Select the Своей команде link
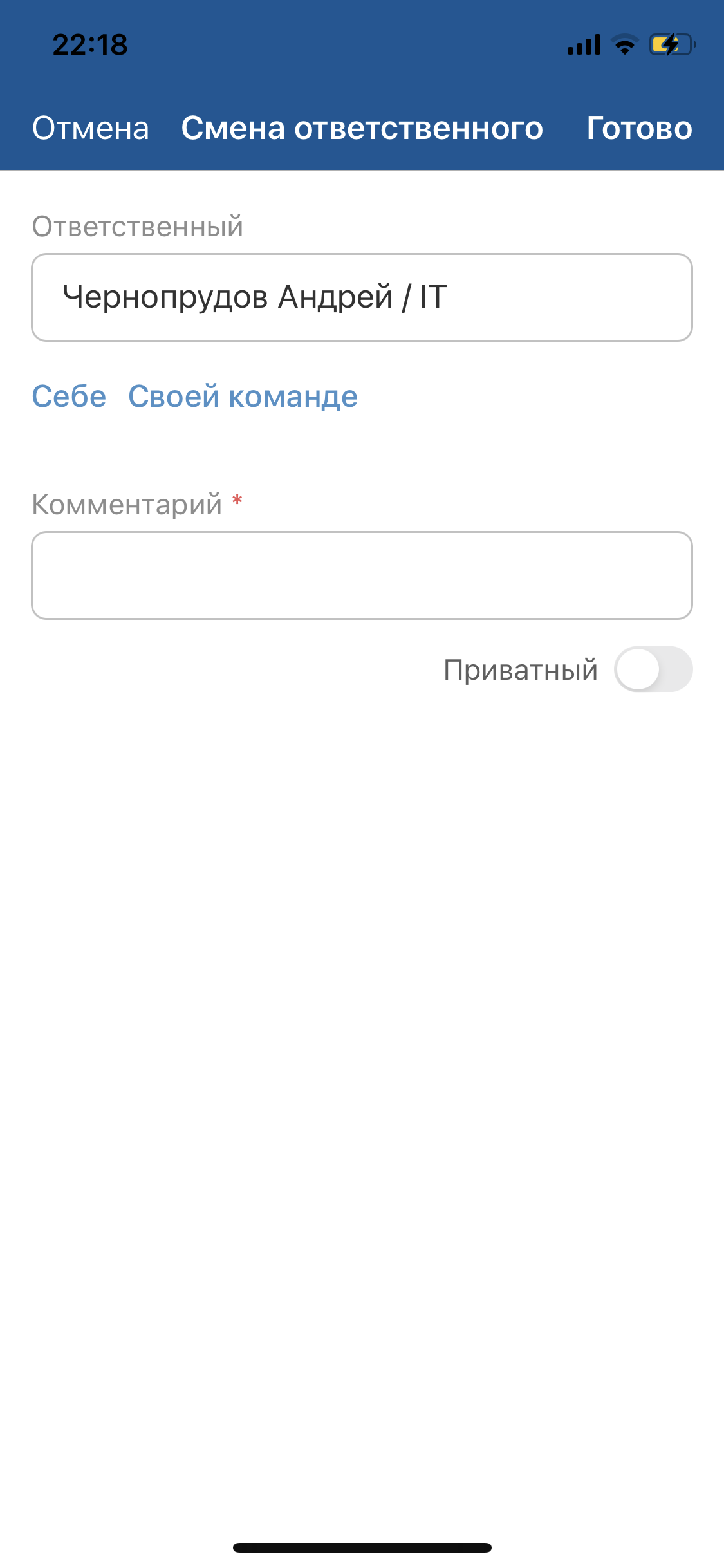Screen dimensions: 724x1568 243,397
